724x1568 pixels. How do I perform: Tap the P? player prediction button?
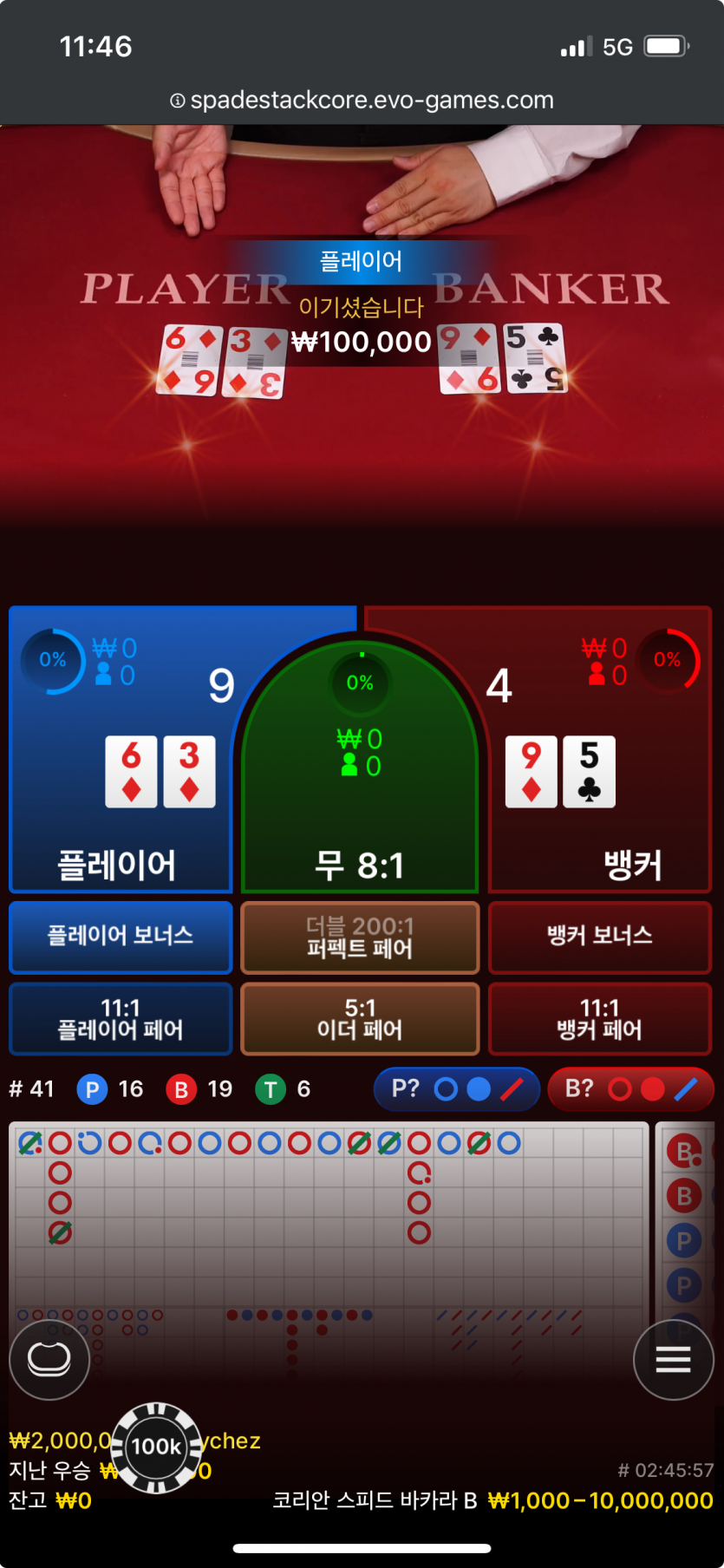457,1088
